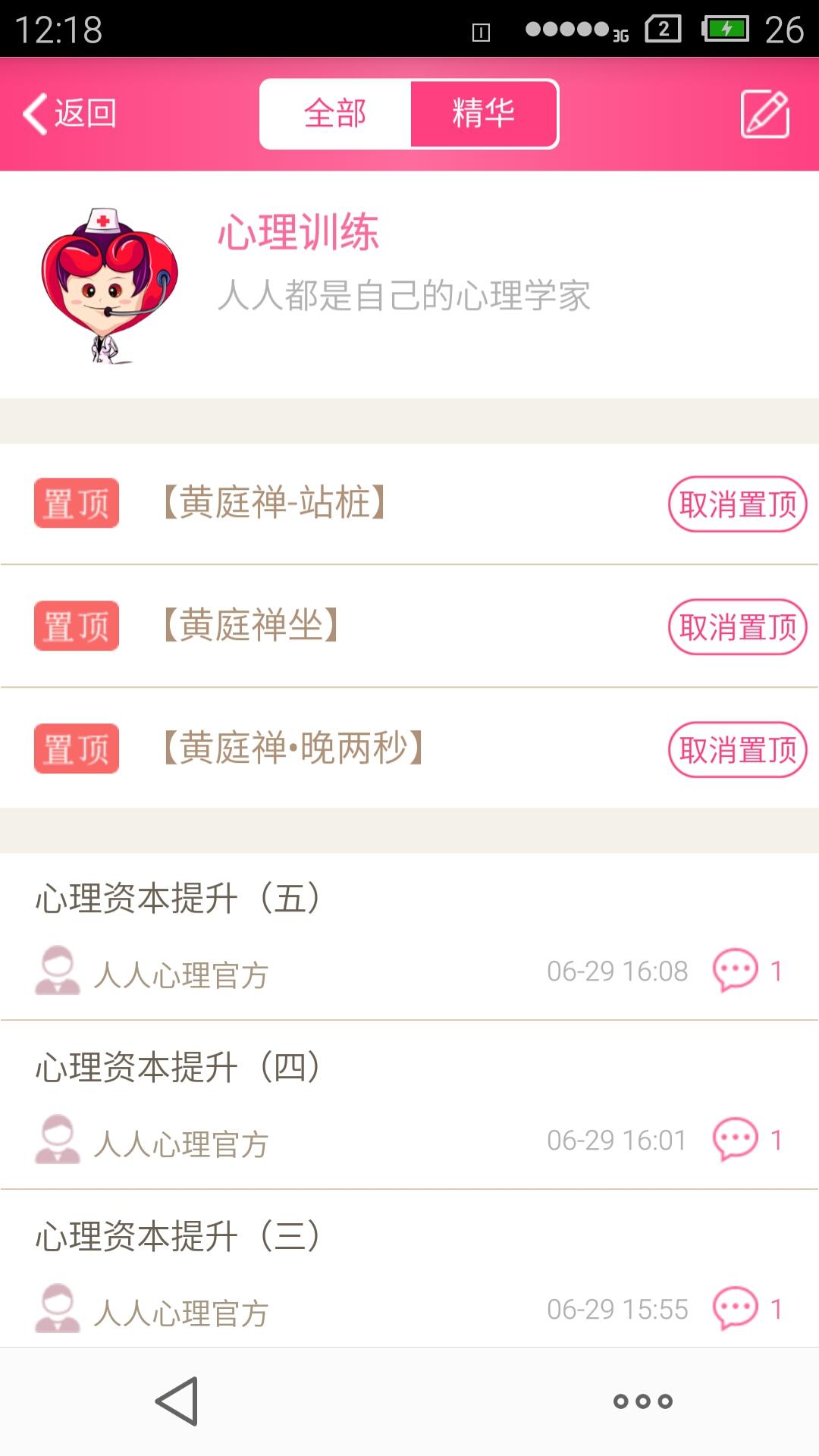Open the three-dot system menu
This screenshot has width=819, height=1456.
(643, 1401)
